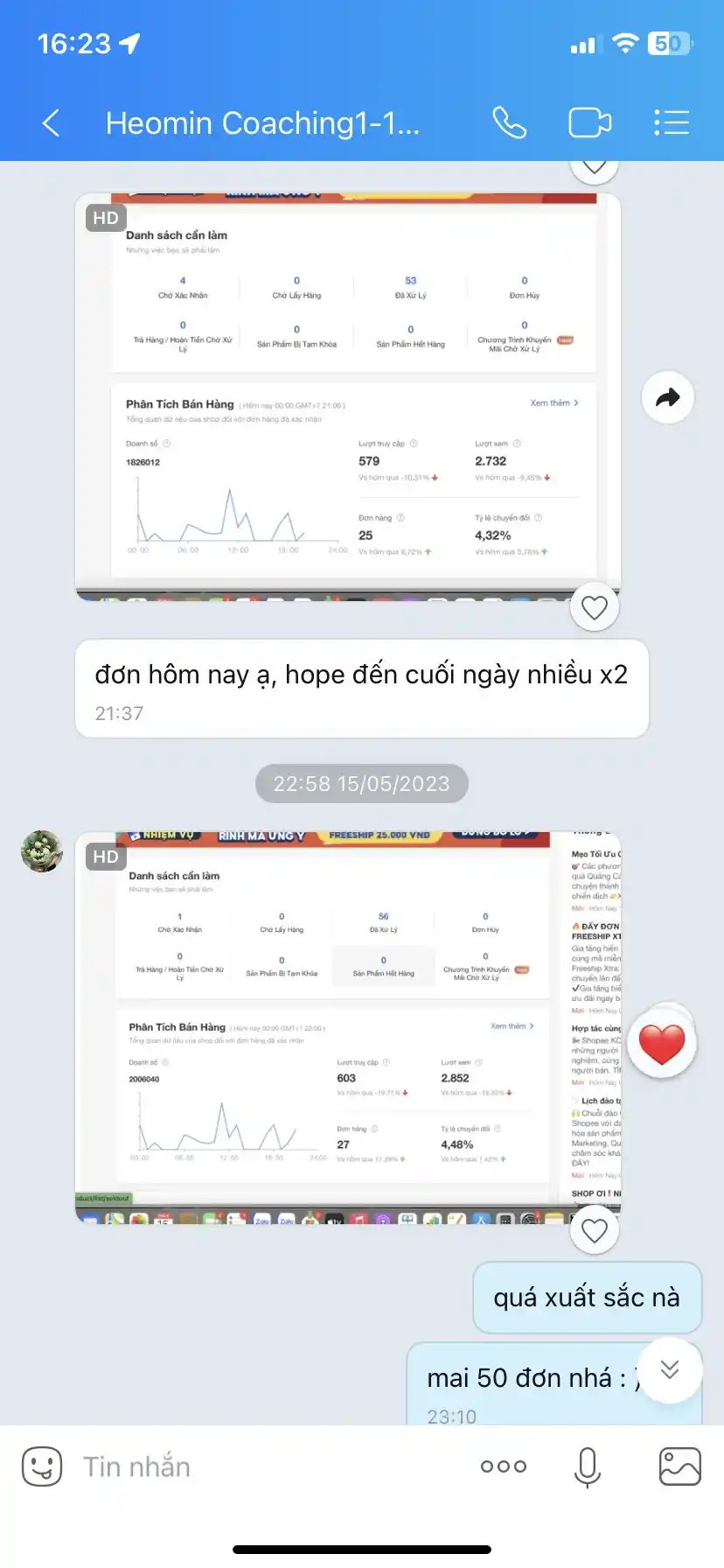Viewport: 724px width, 1568px height.
Task: Forward the first dashboard image
Action: pyautogui.click(x=668, y=398)
